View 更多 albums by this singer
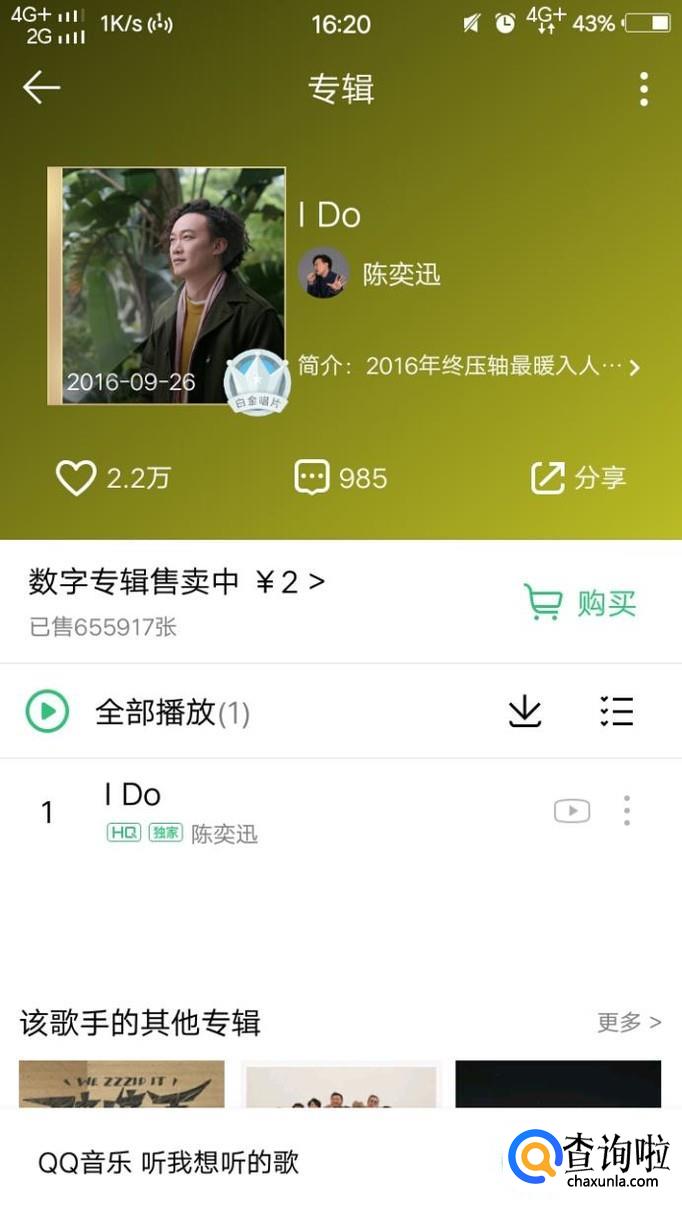682x1212 pixels. (x=629, y=1022)
